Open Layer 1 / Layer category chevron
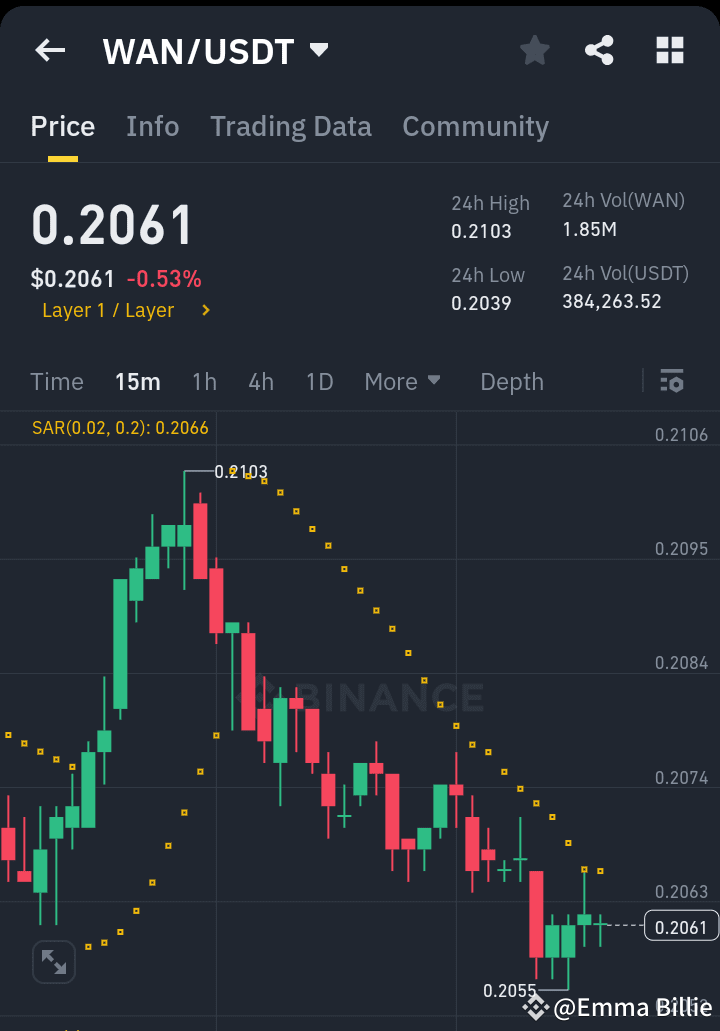 (x=205, y=310)
